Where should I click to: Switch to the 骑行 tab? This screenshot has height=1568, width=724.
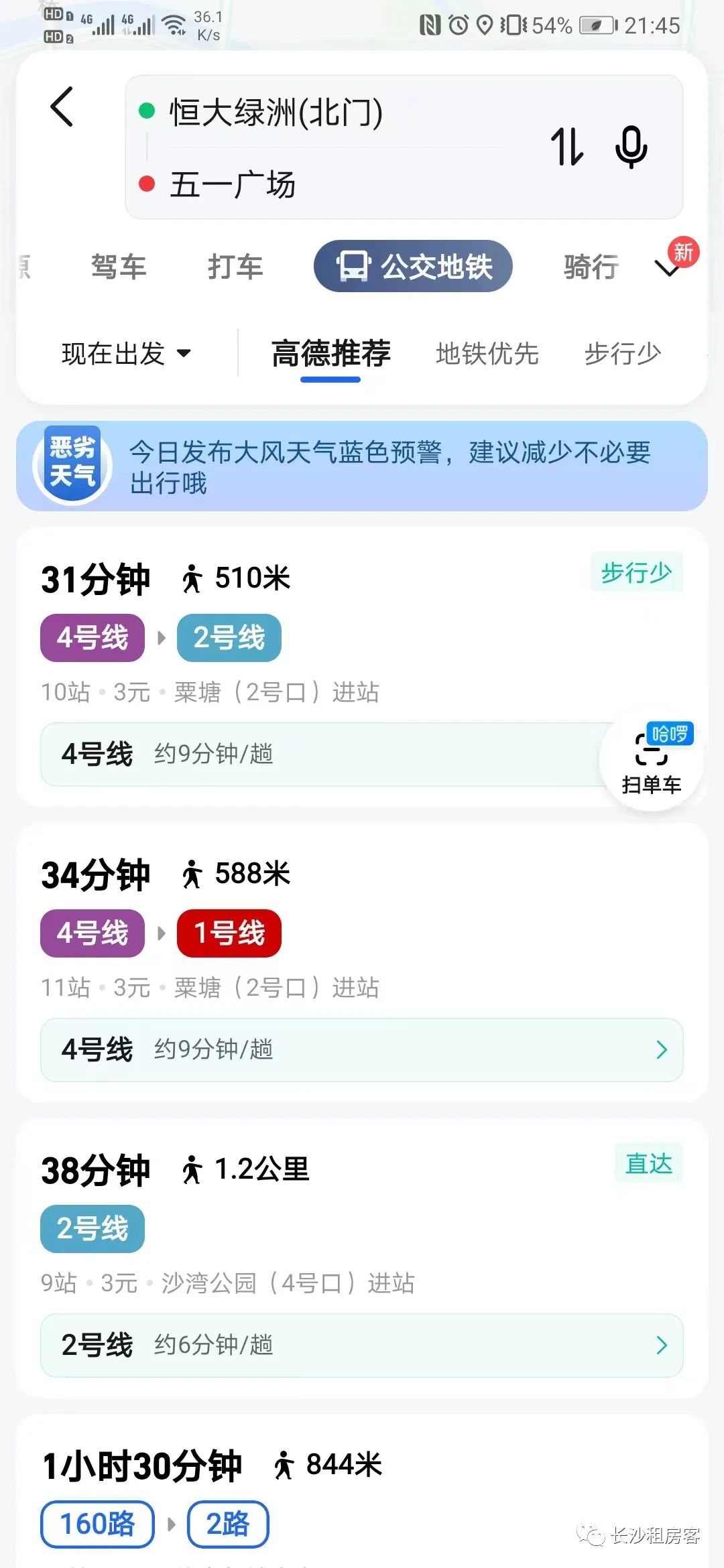(591, 267)
